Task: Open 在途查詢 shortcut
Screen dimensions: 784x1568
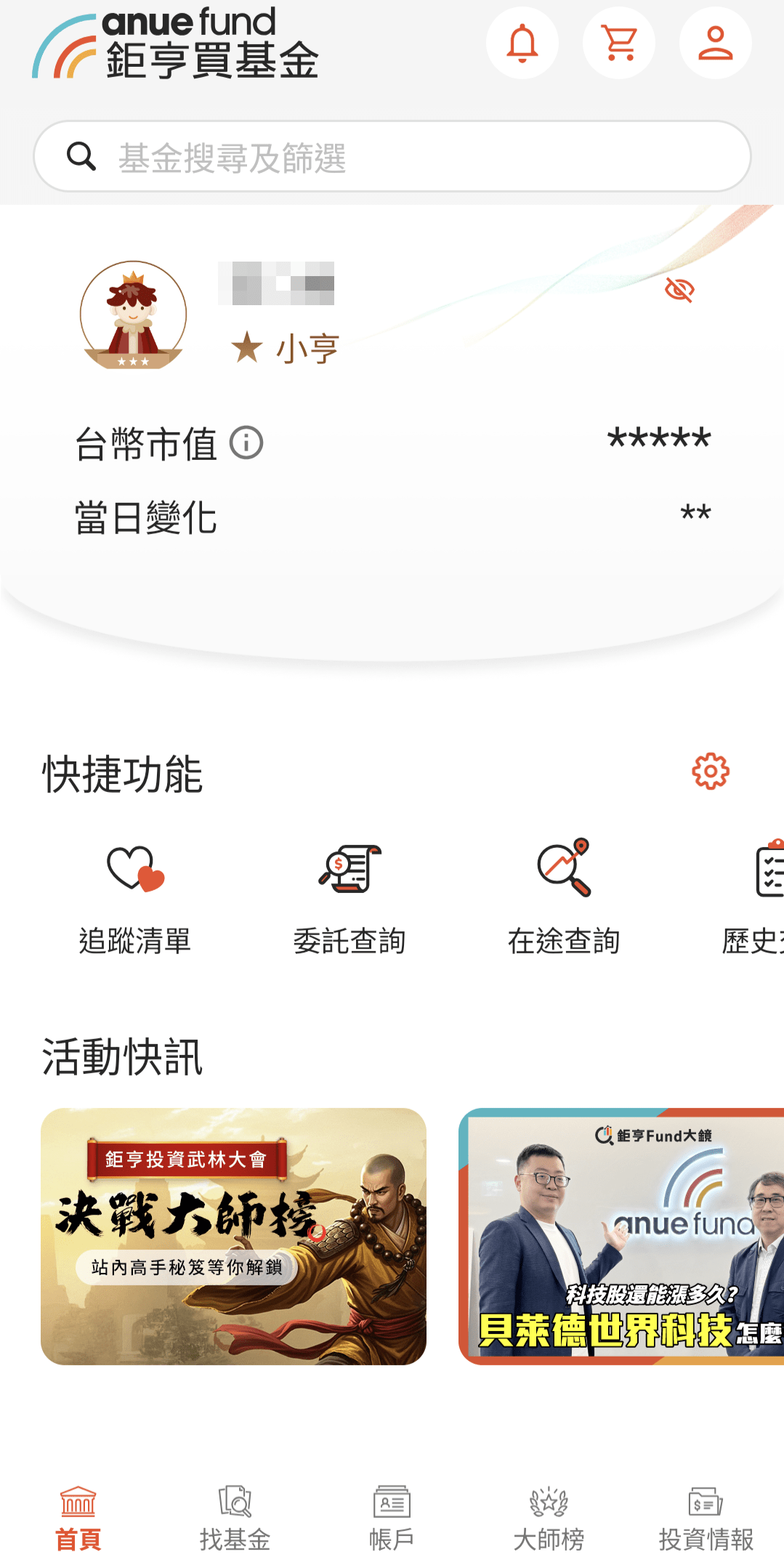Action: [564, 897]
